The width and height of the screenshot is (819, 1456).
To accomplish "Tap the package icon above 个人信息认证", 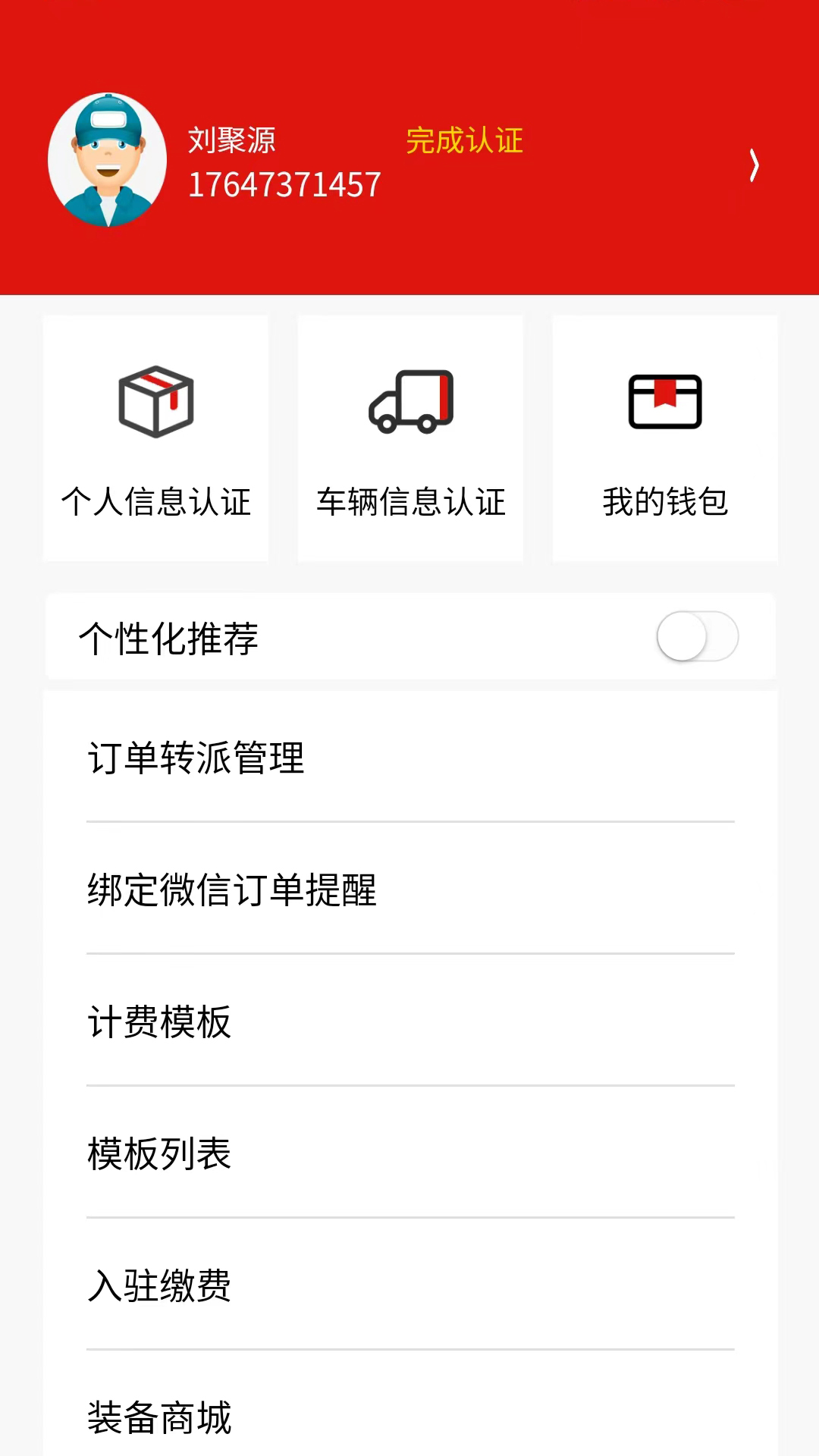I will click(x=155, y=402).
